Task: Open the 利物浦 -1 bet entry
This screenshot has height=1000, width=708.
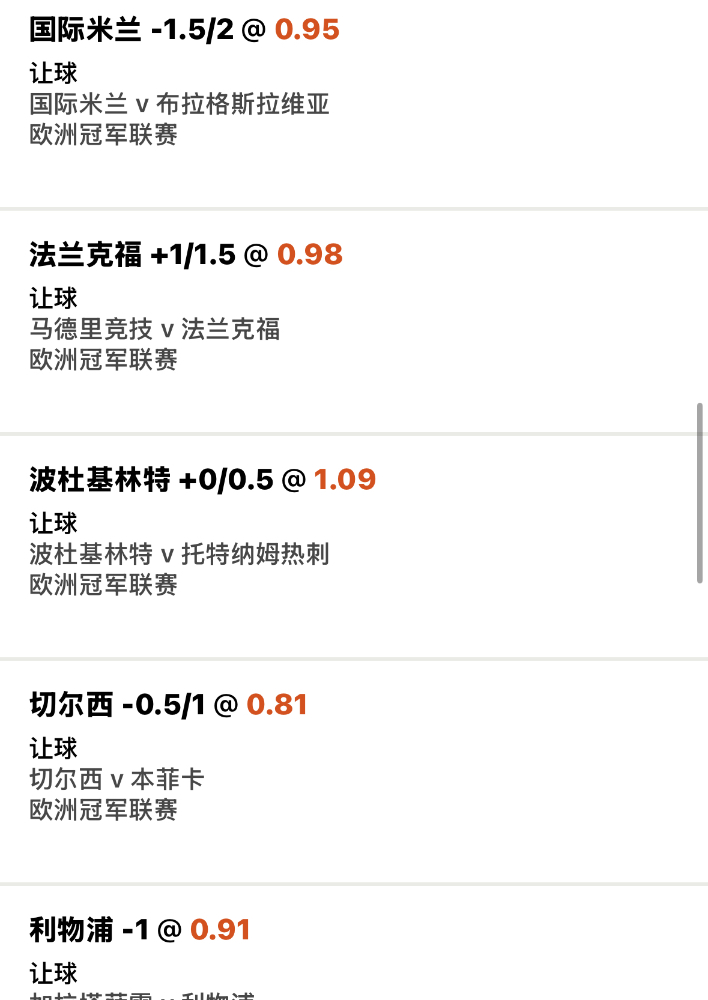Action: (140, 930)
